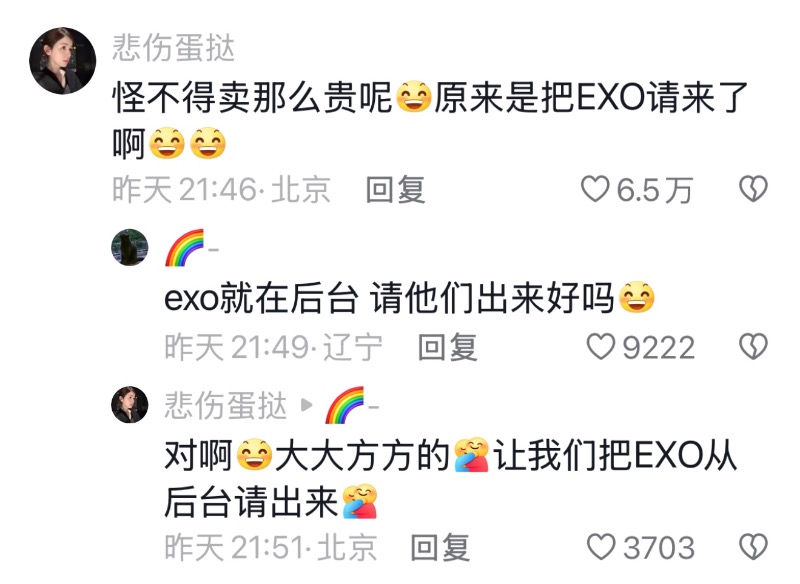View the rainbow user's profile picture
Image resolution: width=800 pixels, height=584 pixels.
(x=130, y=247)
